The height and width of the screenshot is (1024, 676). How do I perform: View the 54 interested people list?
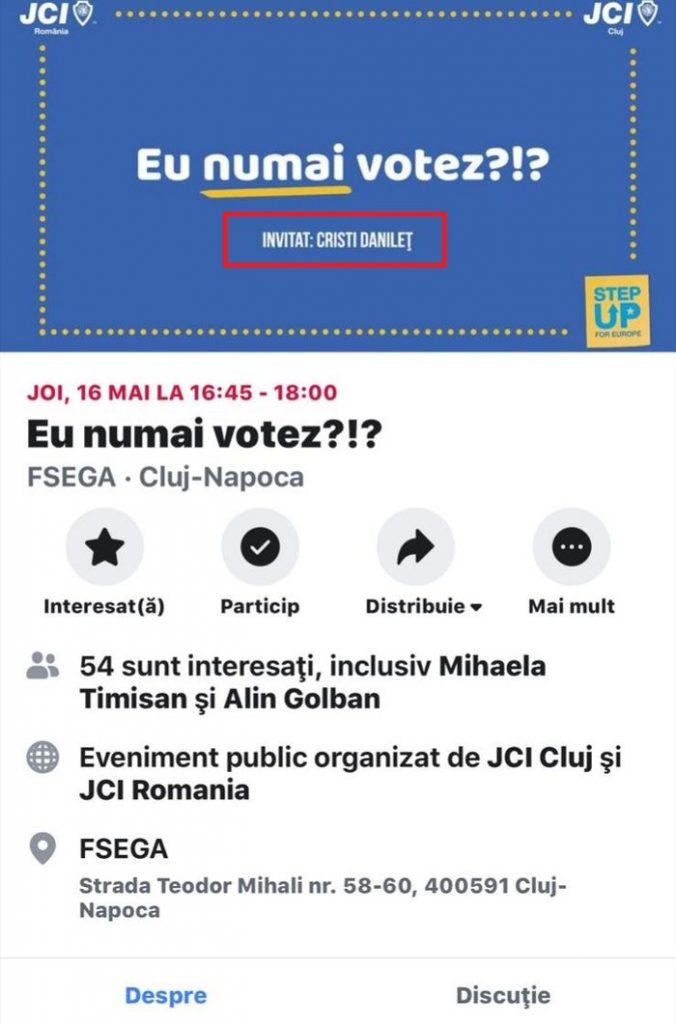[312, 682]
